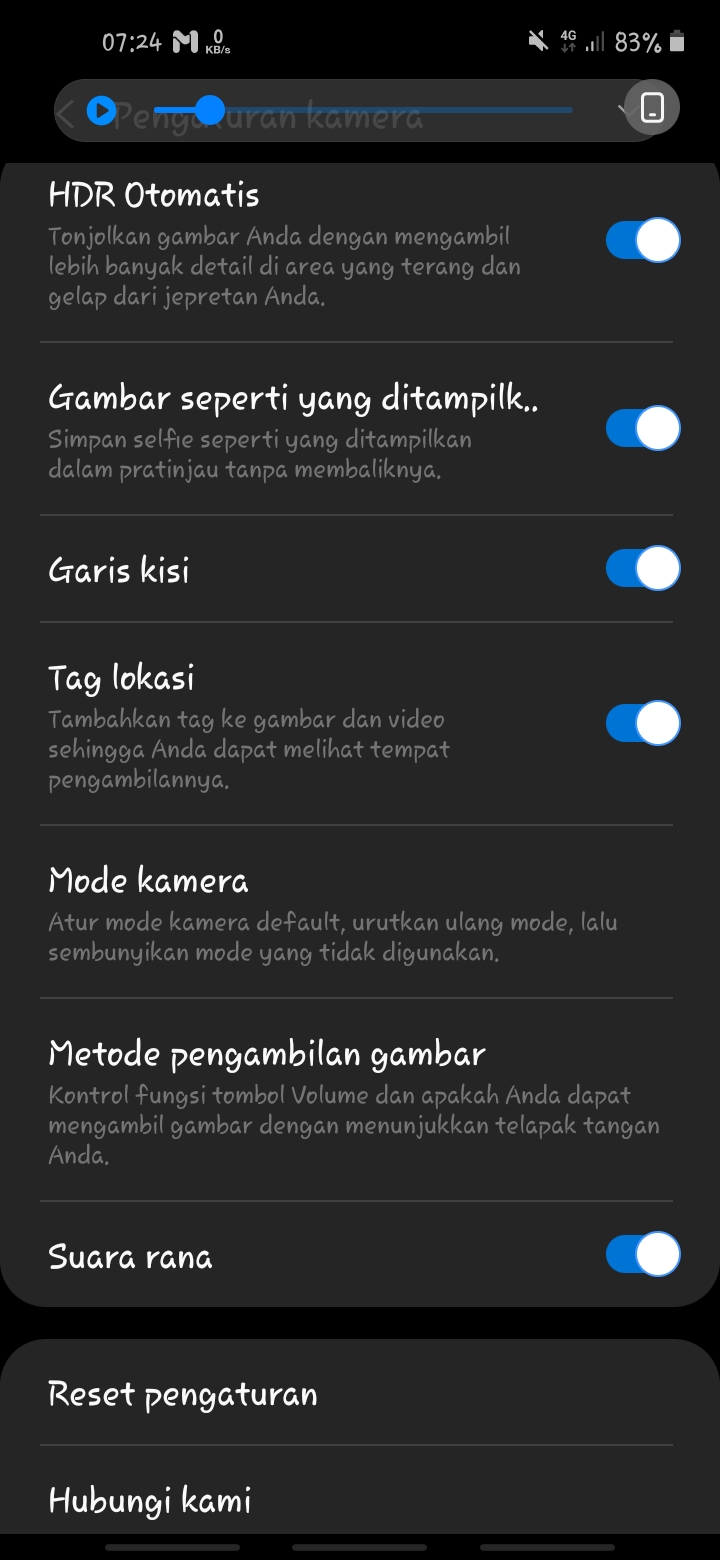The height and width of the screenshot is (1560, 720).
Task: Switch off Tag lokasi
Action: tap(643, 724)
